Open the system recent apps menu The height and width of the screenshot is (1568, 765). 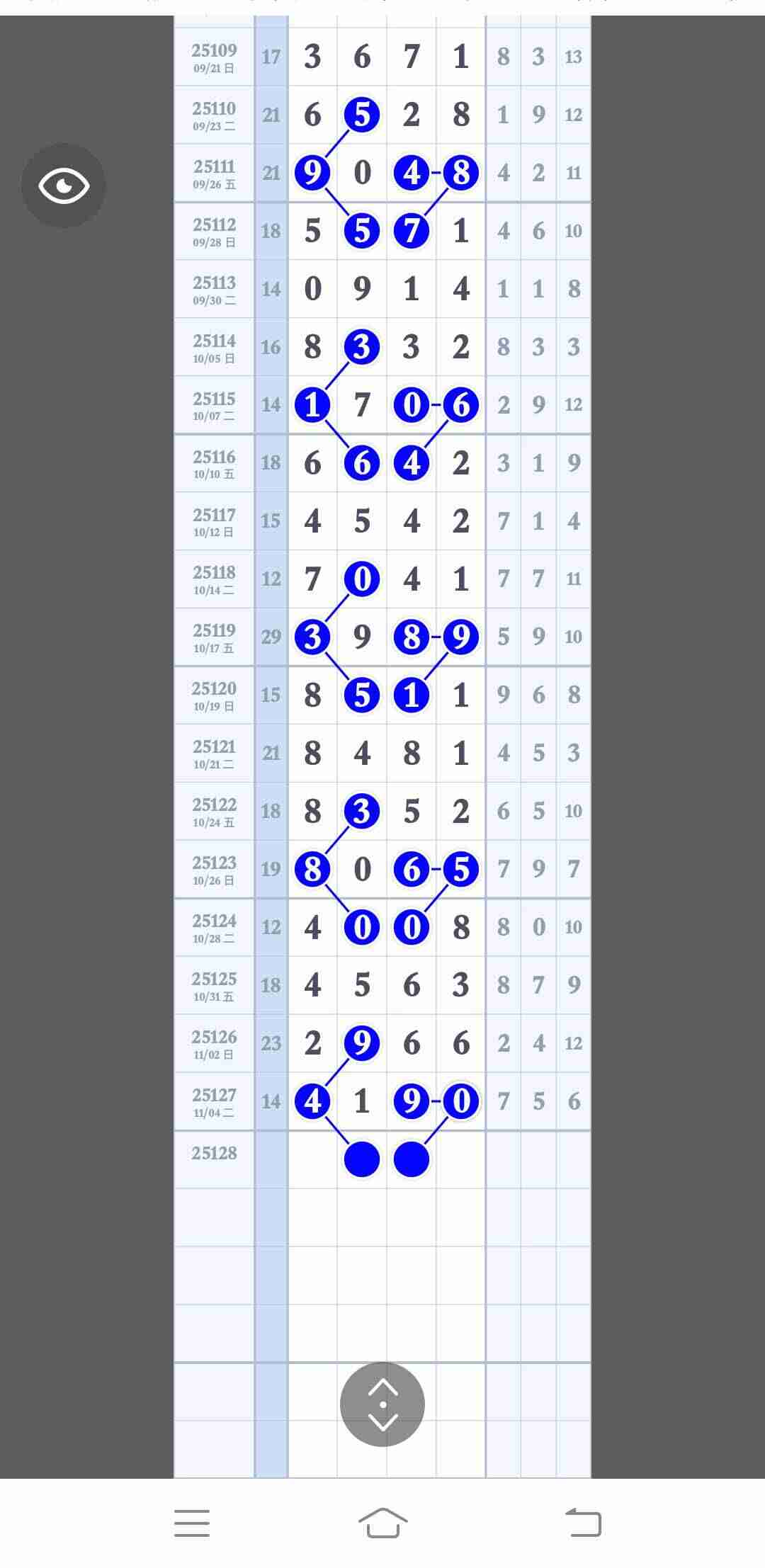(x=192, y=1523)
